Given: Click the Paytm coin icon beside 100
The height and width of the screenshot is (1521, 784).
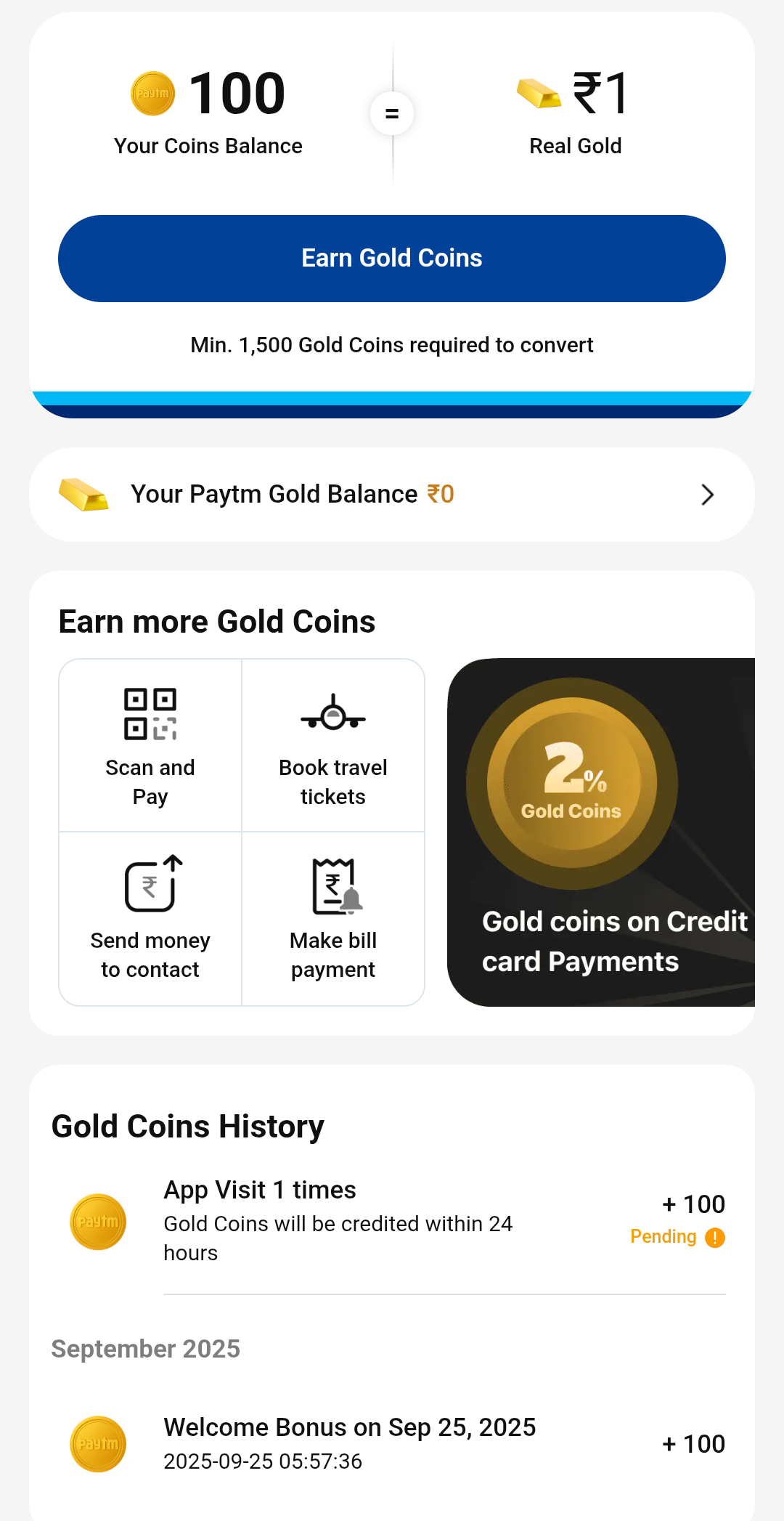Looking at the screenshot, I should click(152, 93).
